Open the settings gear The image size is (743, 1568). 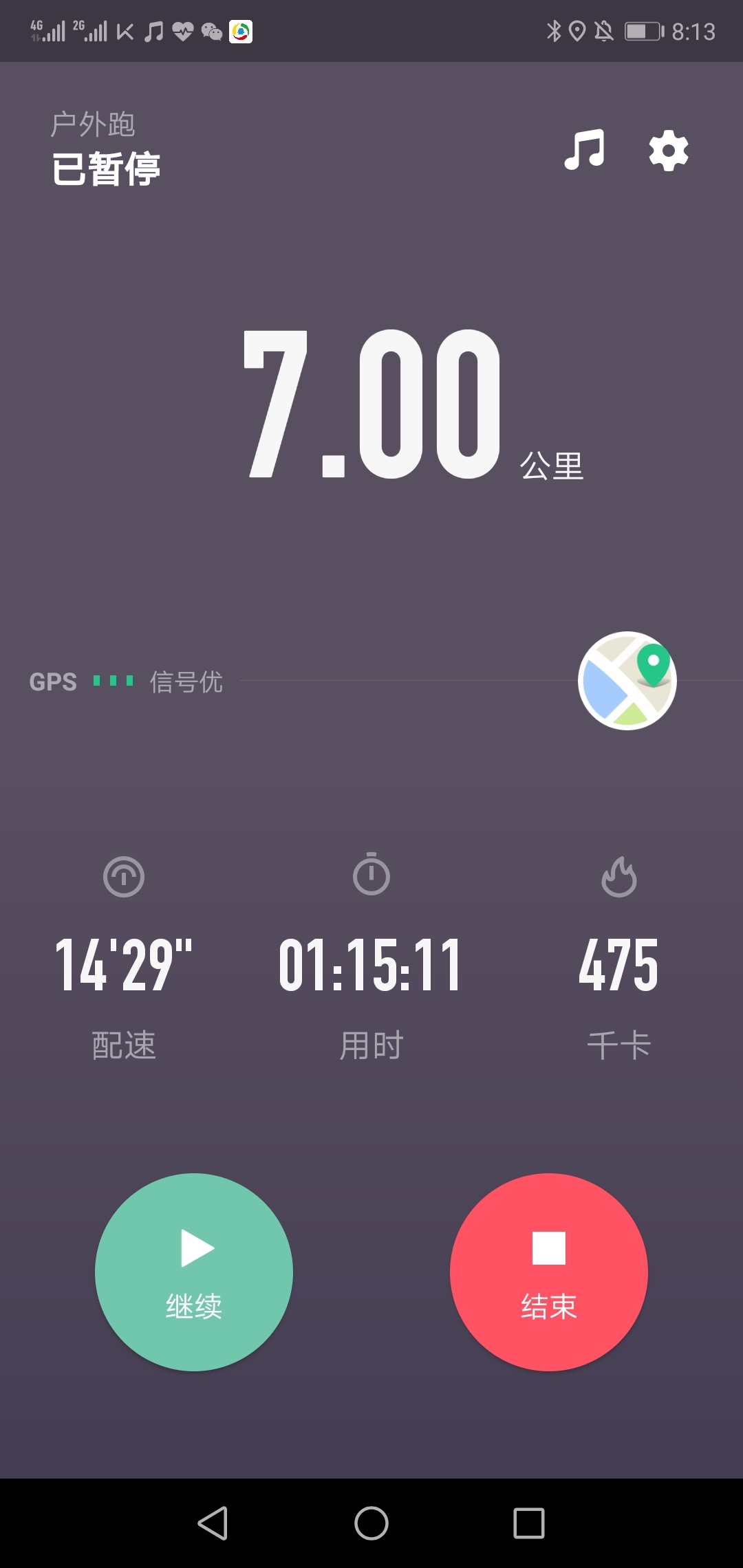[x=669, y=151]
